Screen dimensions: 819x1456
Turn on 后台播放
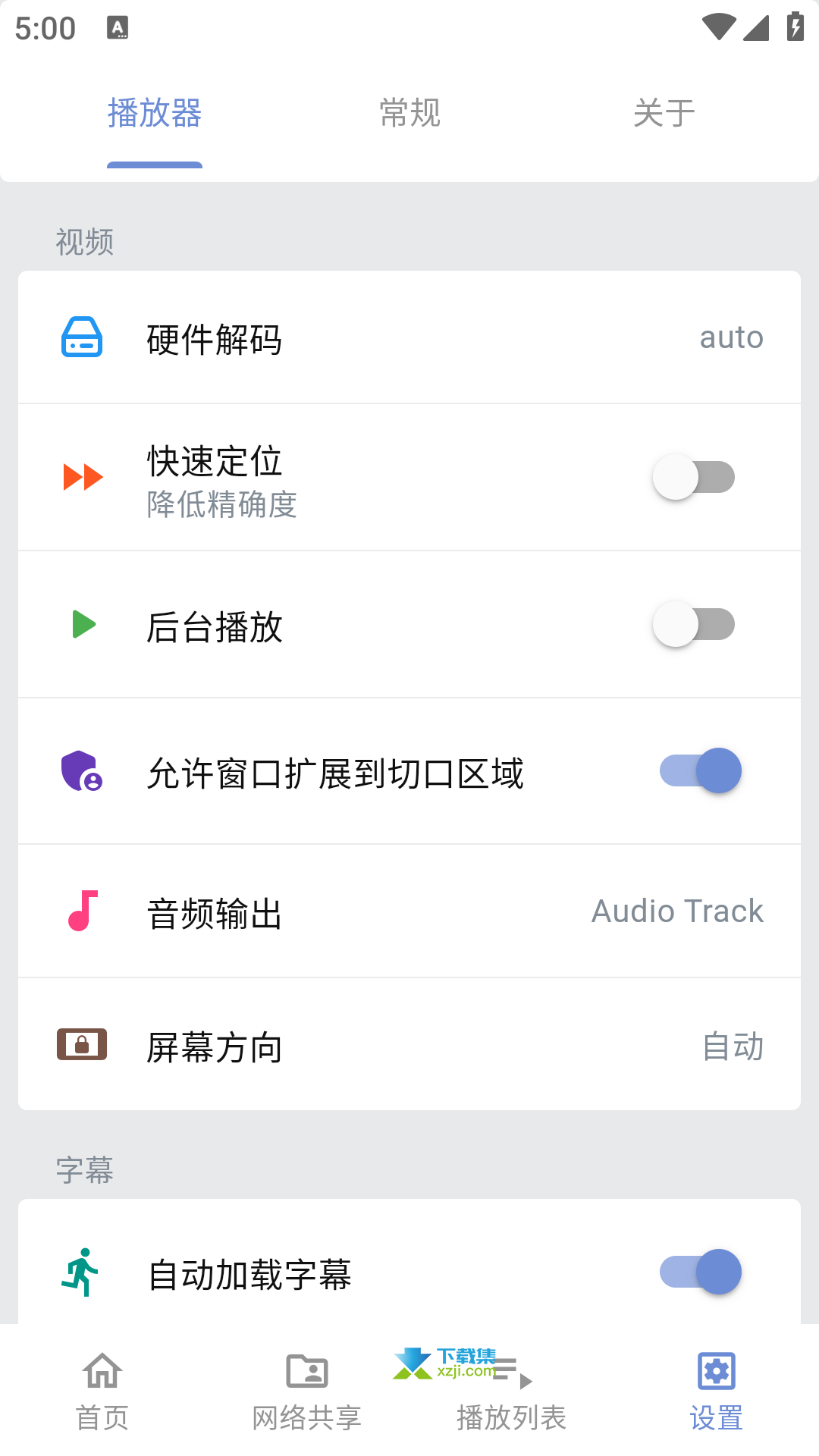(x=694, y=624)
